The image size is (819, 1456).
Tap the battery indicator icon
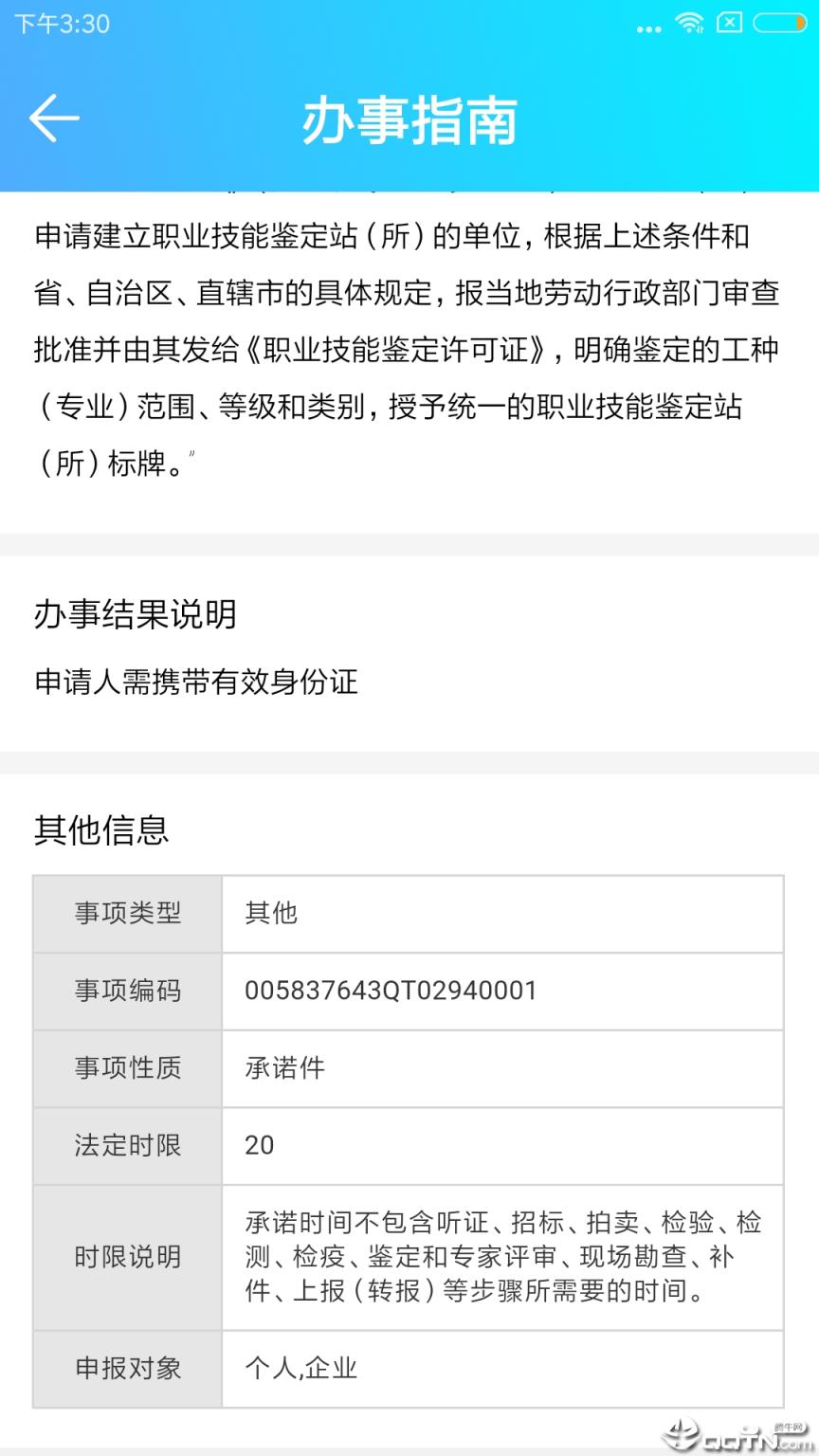(777, 25)
